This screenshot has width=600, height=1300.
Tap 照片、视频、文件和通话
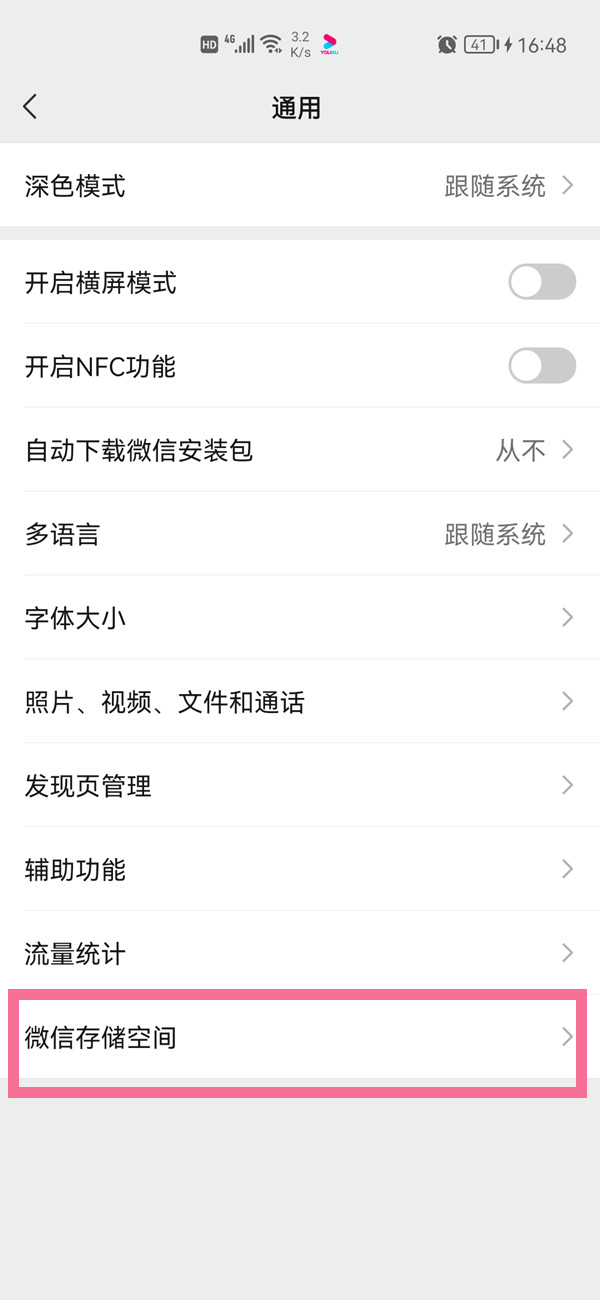(x=300, y=702)
